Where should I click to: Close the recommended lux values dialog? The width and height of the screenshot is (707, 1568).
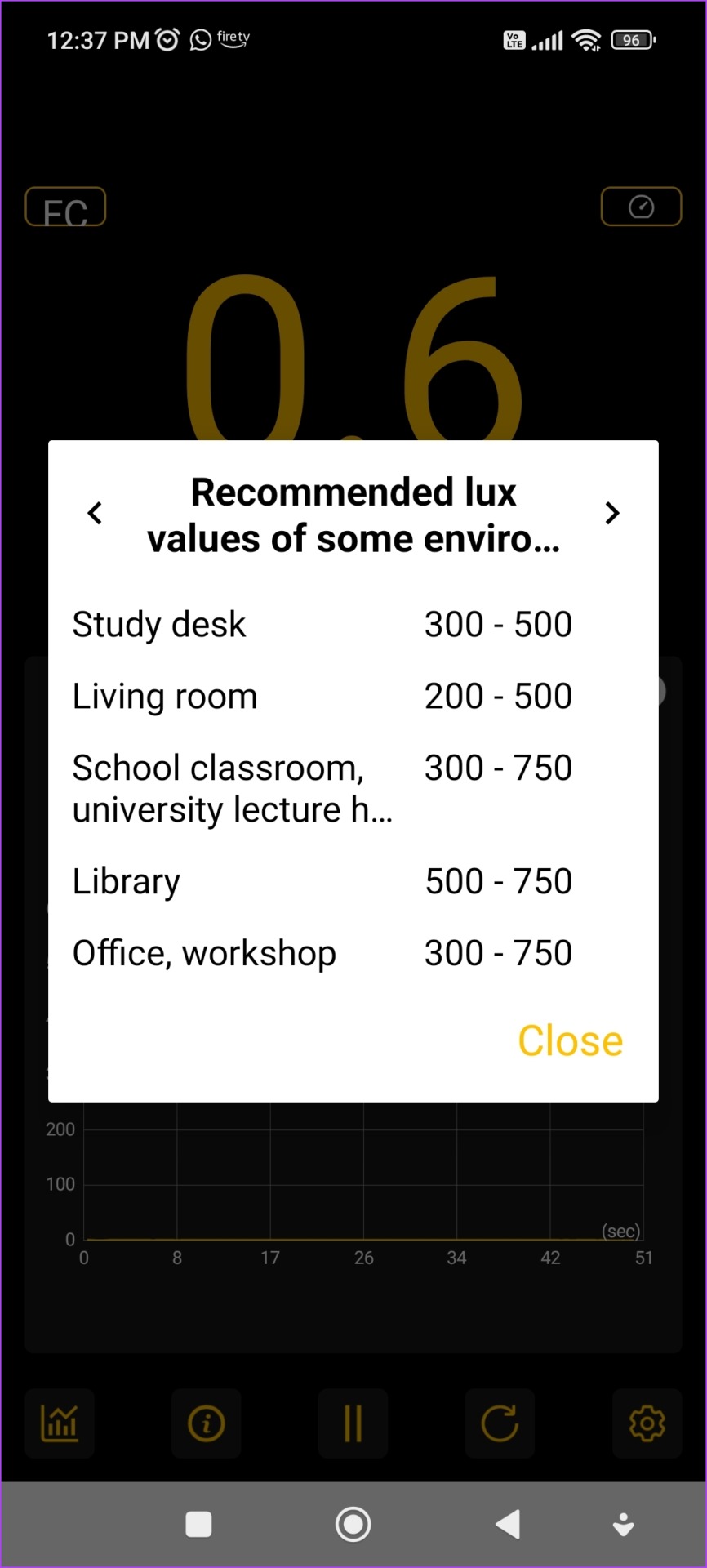(570, 1040)
